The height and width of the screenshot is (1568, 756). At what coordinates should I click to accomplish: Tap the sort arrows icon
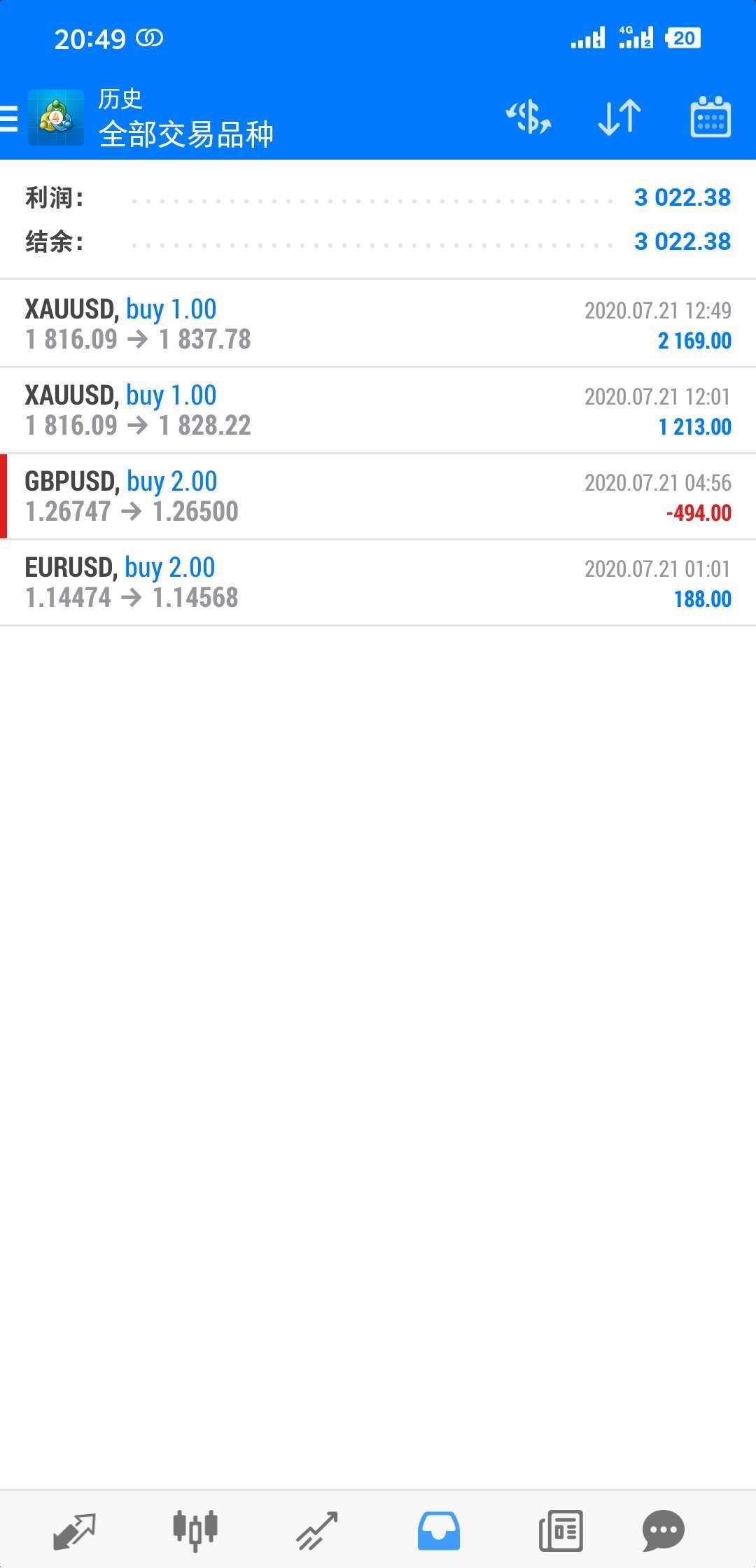[x=619, y=117]
